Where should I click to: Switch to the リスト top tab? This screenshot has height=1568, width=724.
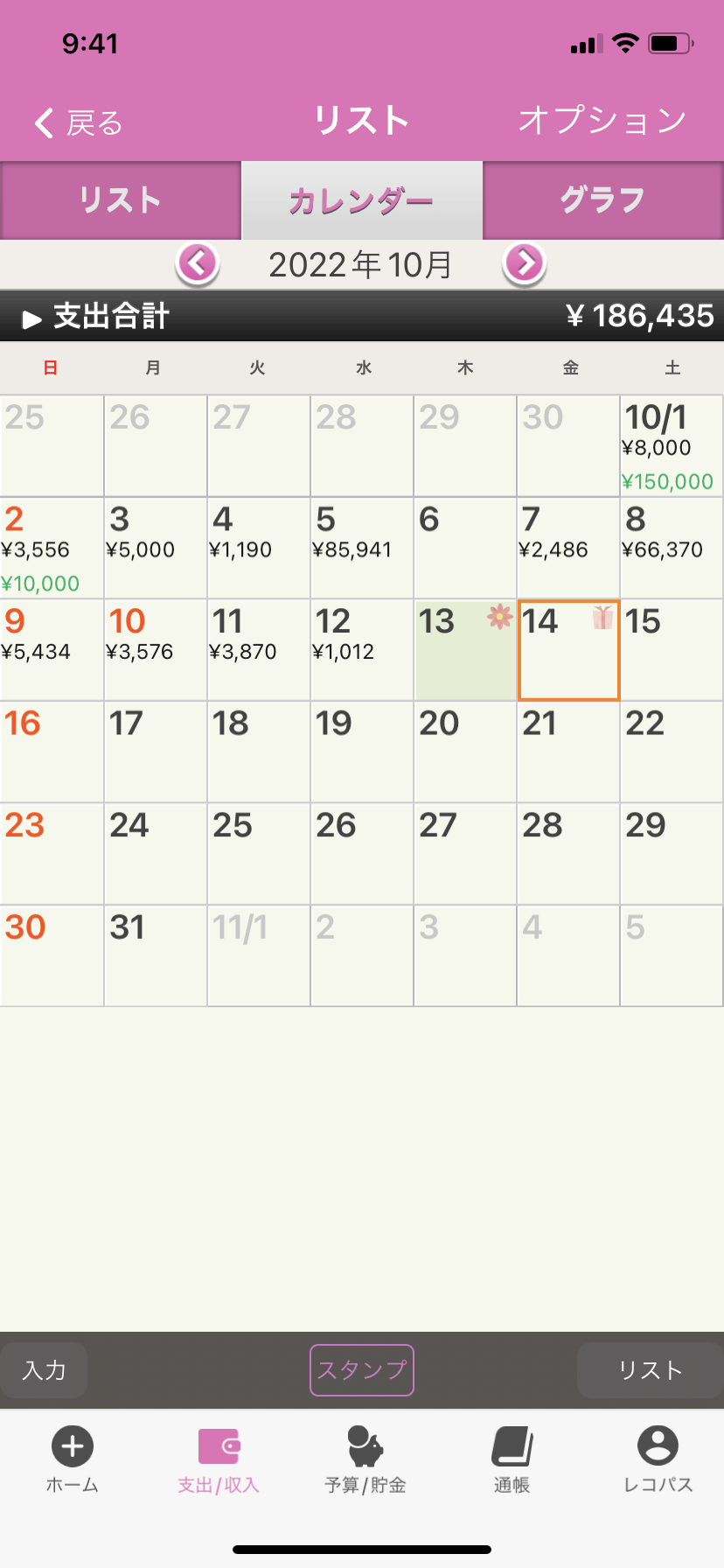[x=121, y=200]
